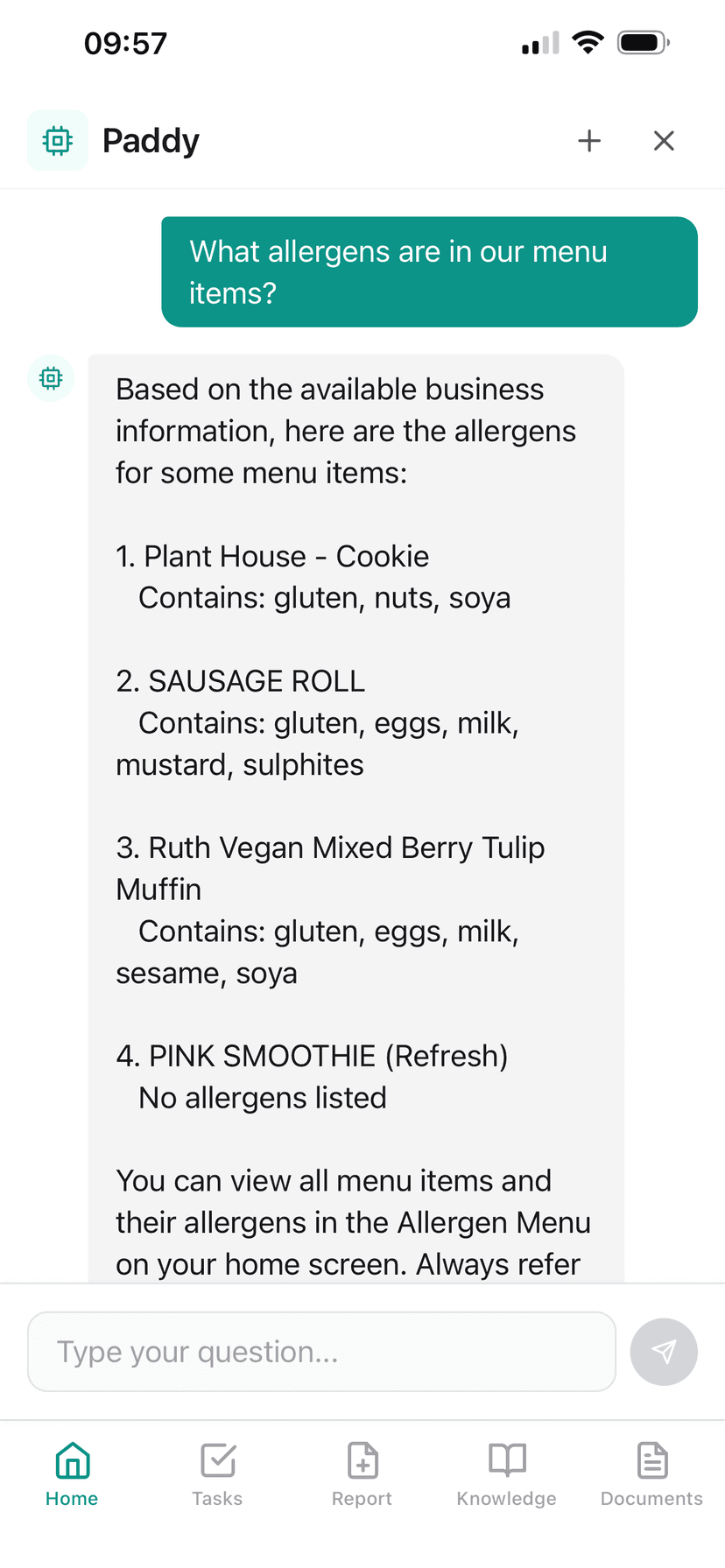Go to the Report tab
The width and height of the screenshot is (725, 1568).
click(362, 1474)
